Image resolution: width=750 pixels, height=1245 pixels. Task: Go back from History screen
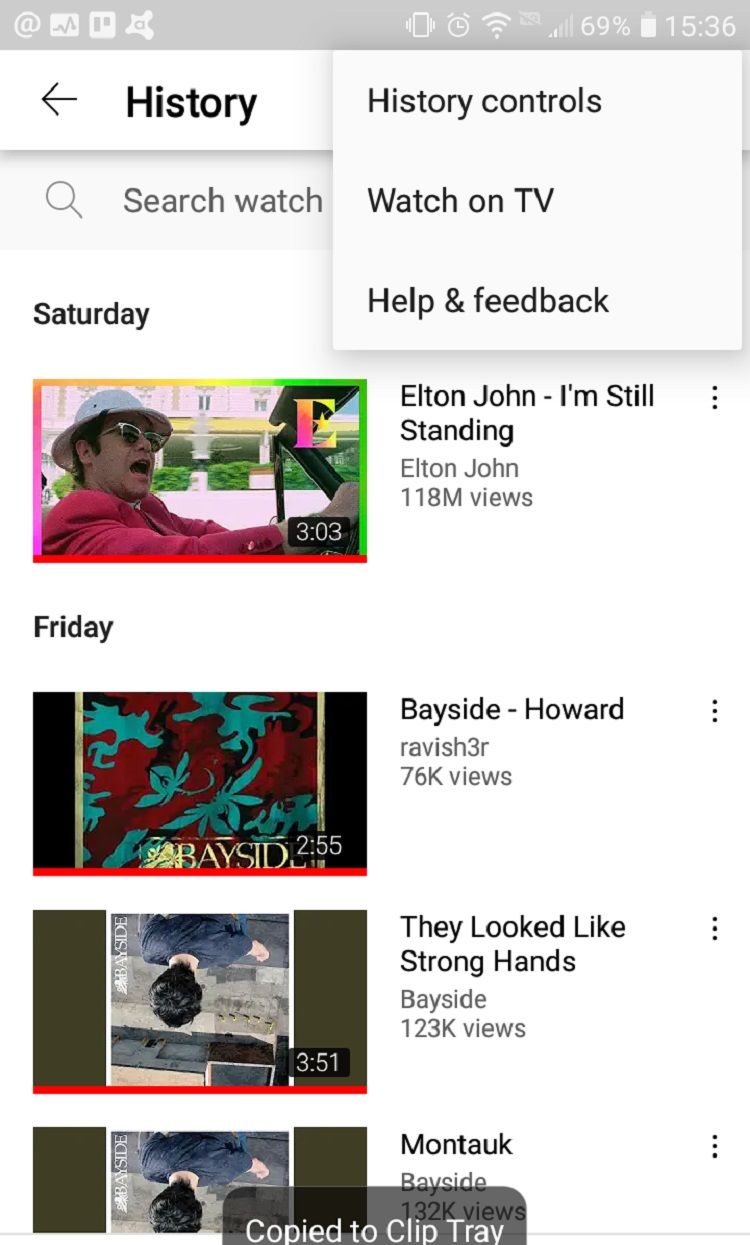tap(59, 100)
